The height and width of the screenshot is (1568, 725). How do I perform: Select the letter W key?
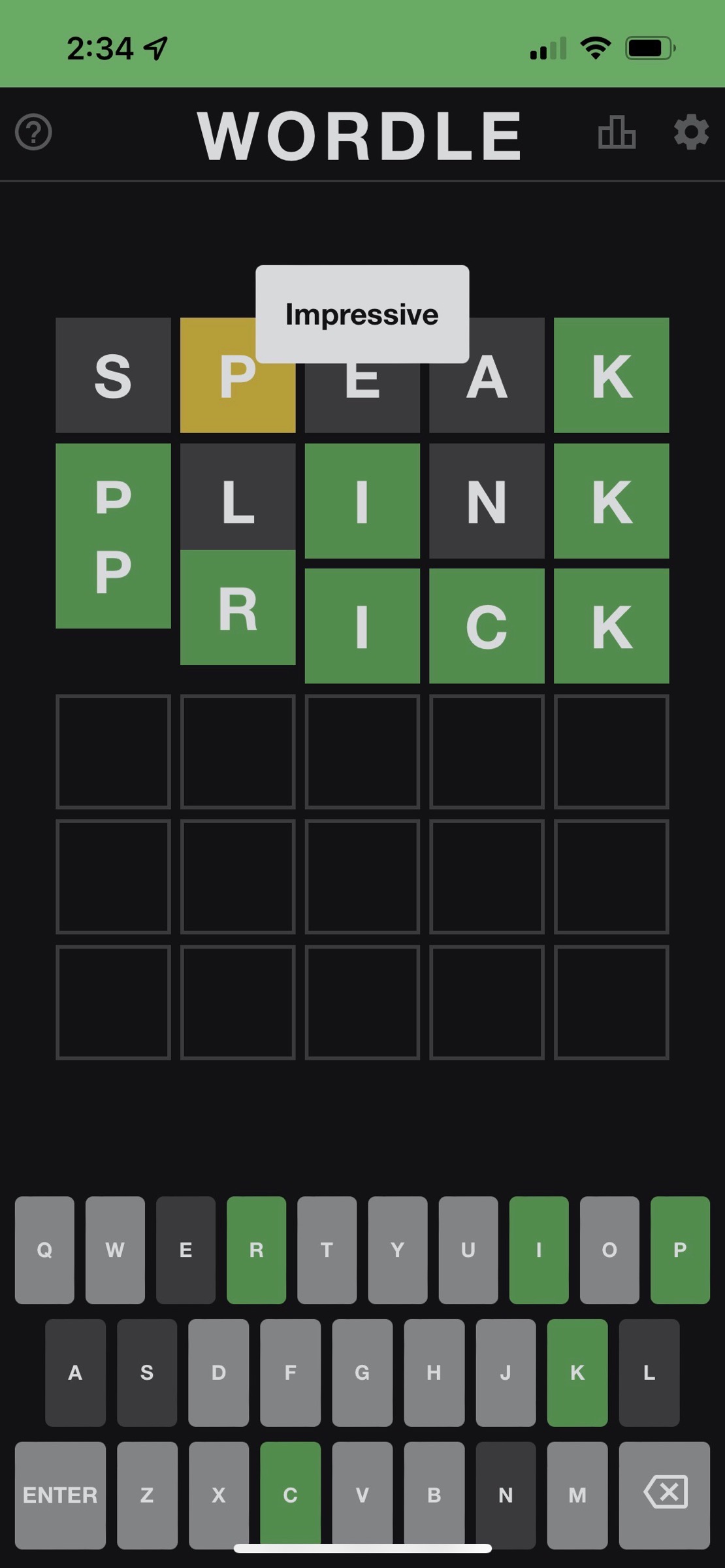pos(115,1249)
